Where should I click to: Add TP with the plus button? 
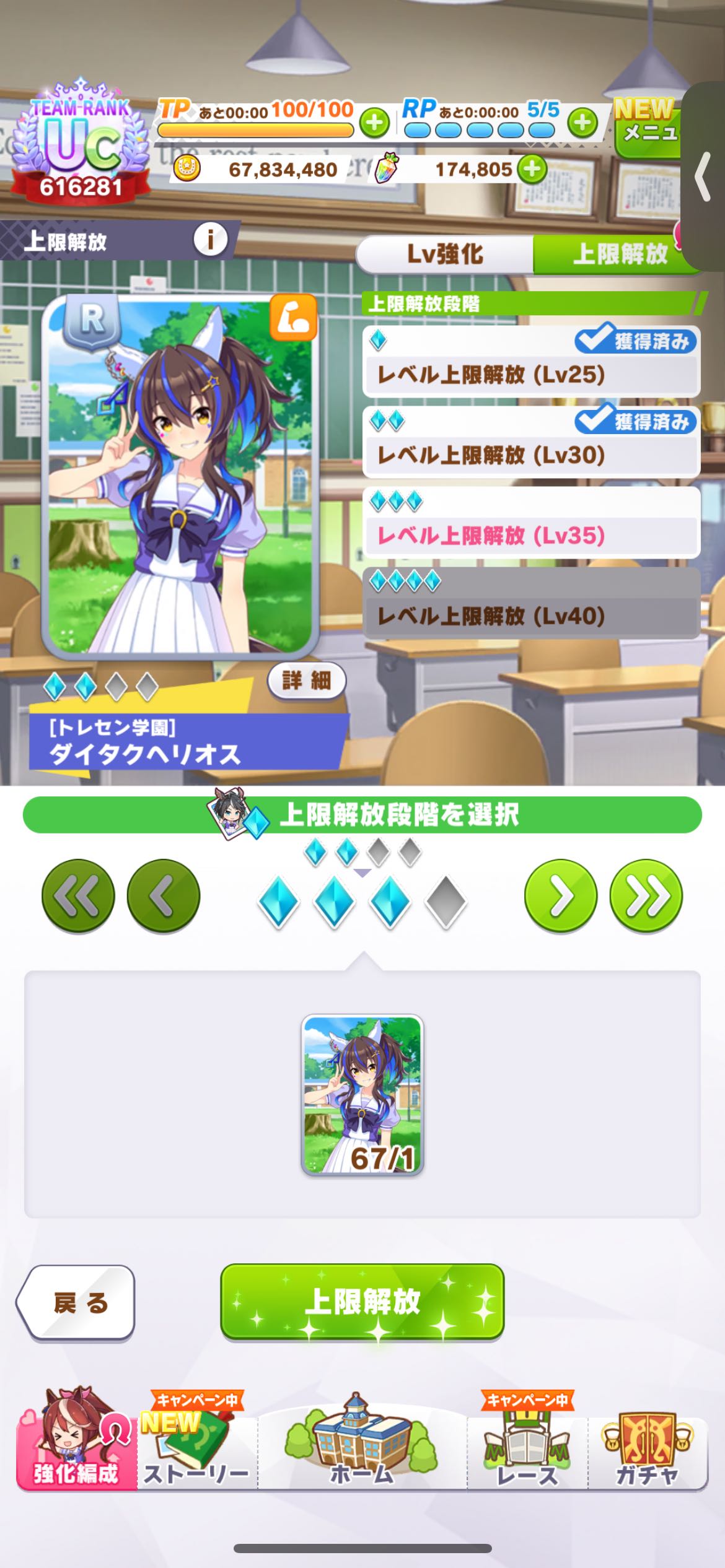[x=374, y=123]
